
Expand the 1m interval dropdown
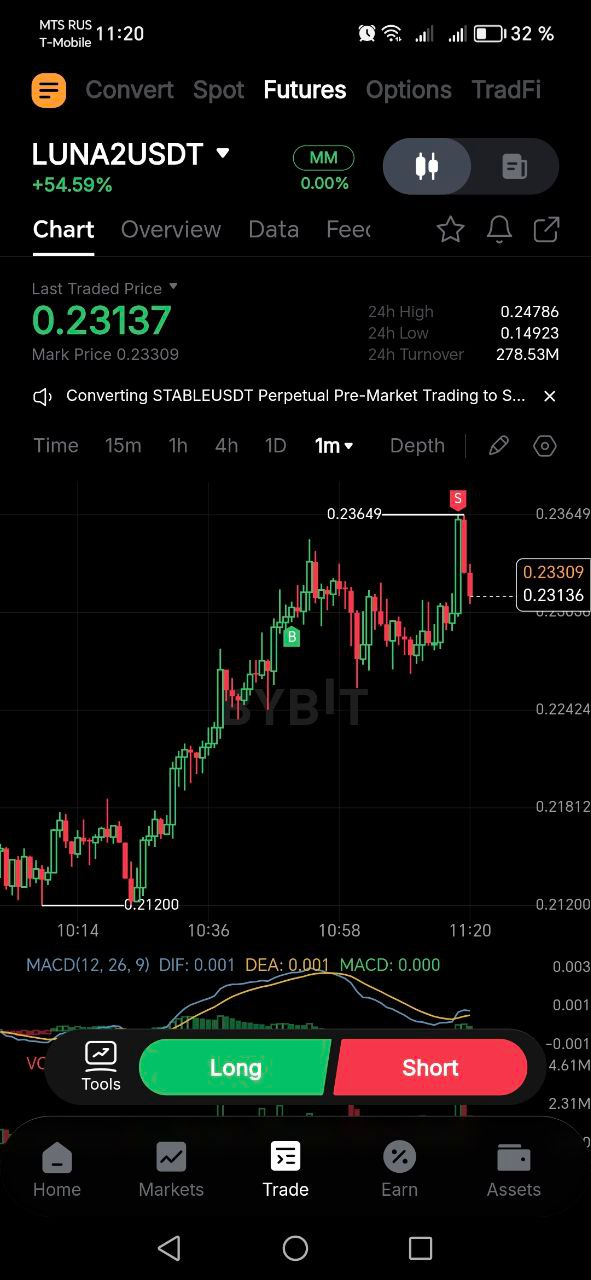334,446
